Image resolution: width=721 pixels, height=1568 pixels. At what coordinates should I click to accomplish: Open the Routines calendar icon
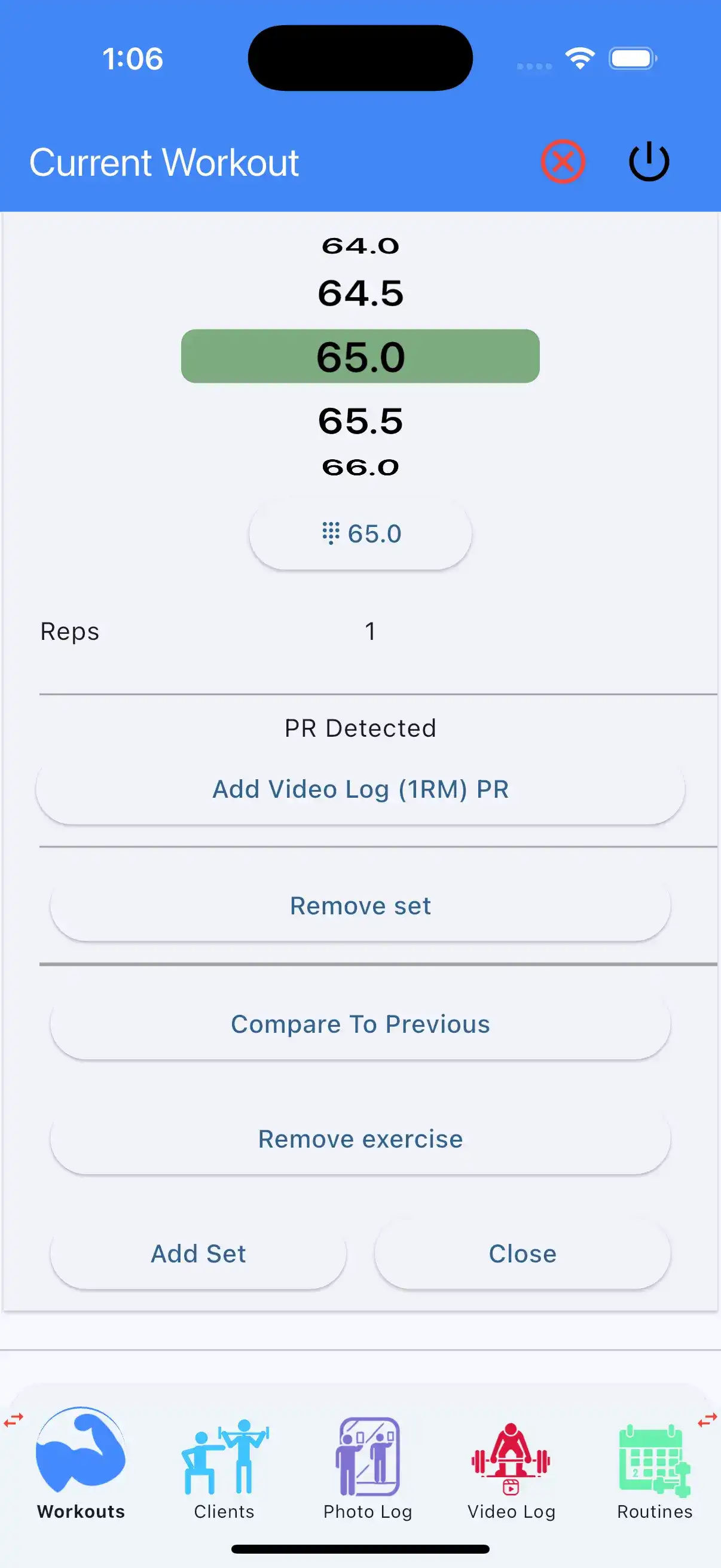(654, 1458)
